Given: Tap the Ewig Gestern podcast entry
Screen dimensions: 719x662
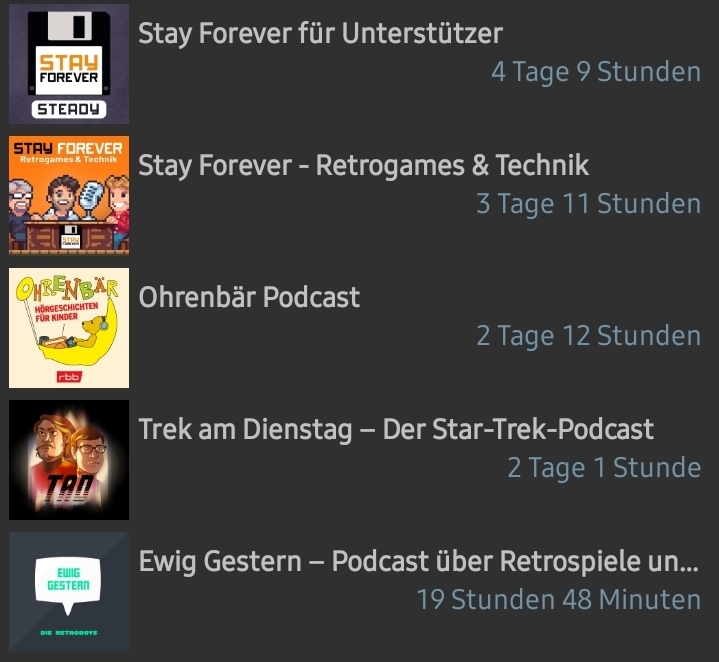Looking at the screenshot, I should 418,562.
